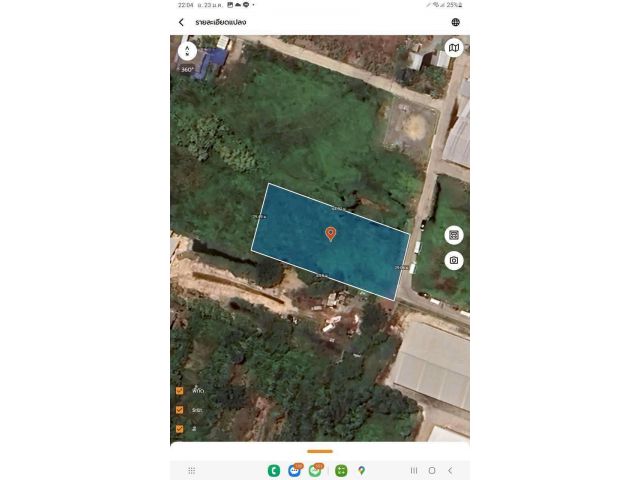Screen dimensions: 640x480
Task: Uncheck the พิกัด checkbox
Action: coord(180,391)
